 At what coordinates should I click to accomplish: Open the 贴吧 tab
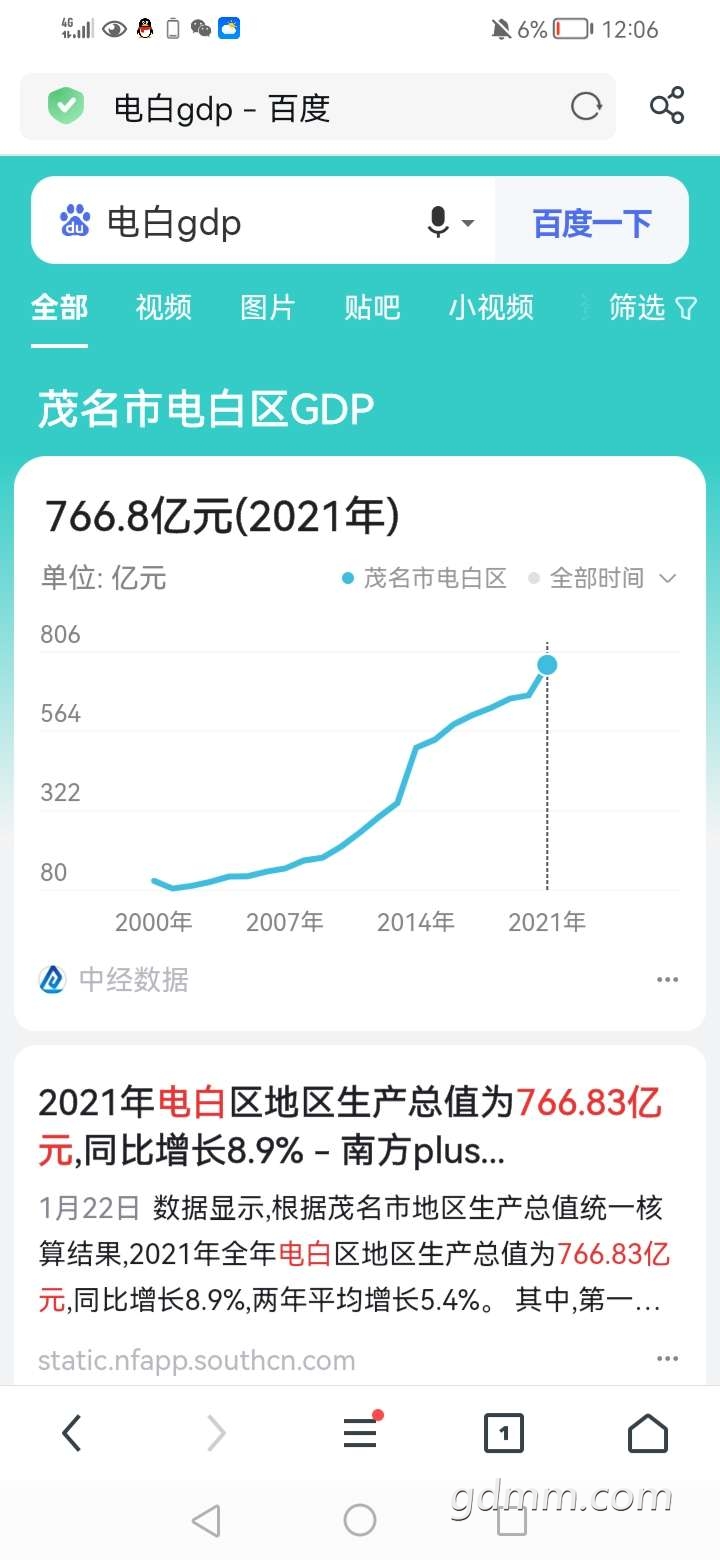[372, 308]
